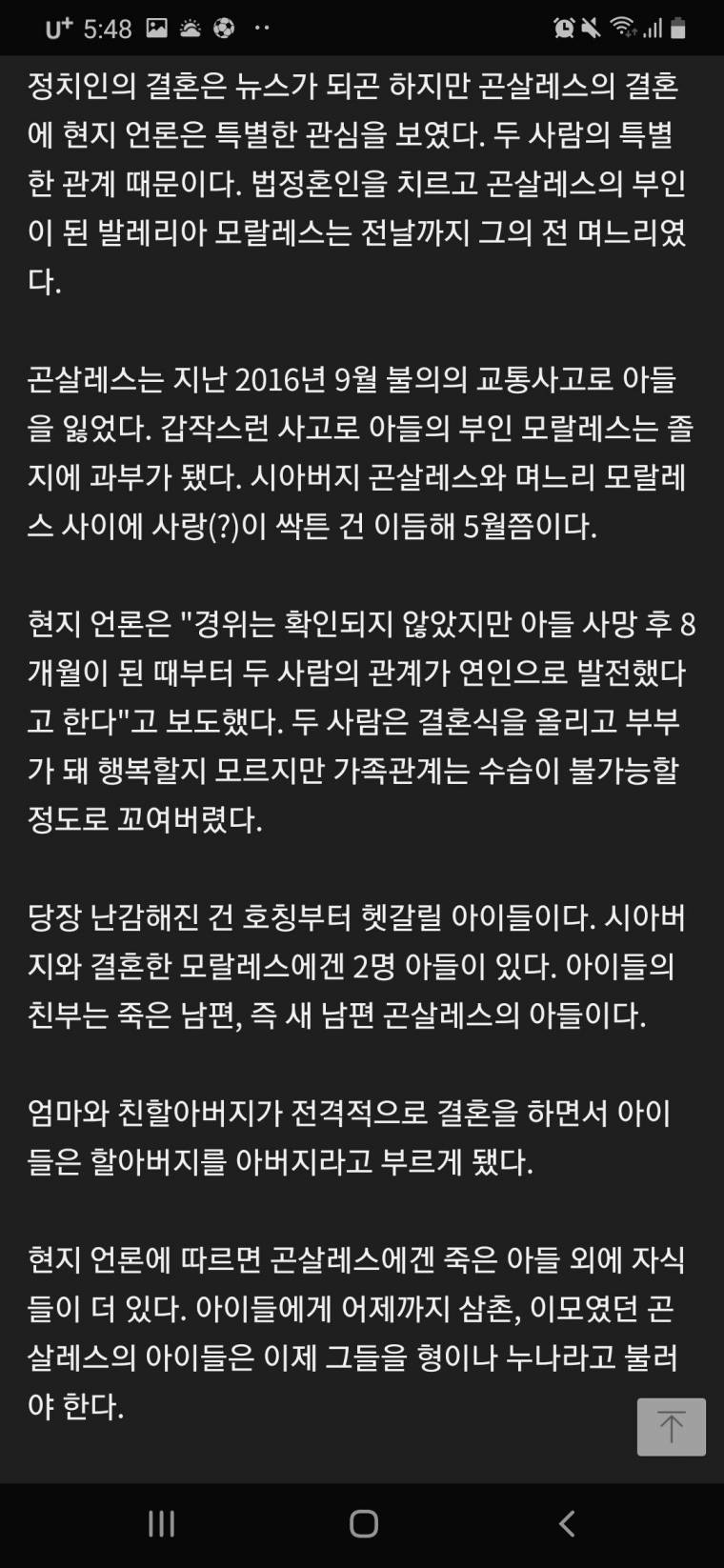Tap the scroll-to-top arrow button
This screenshot has width=724, height=1568.
671,1426
